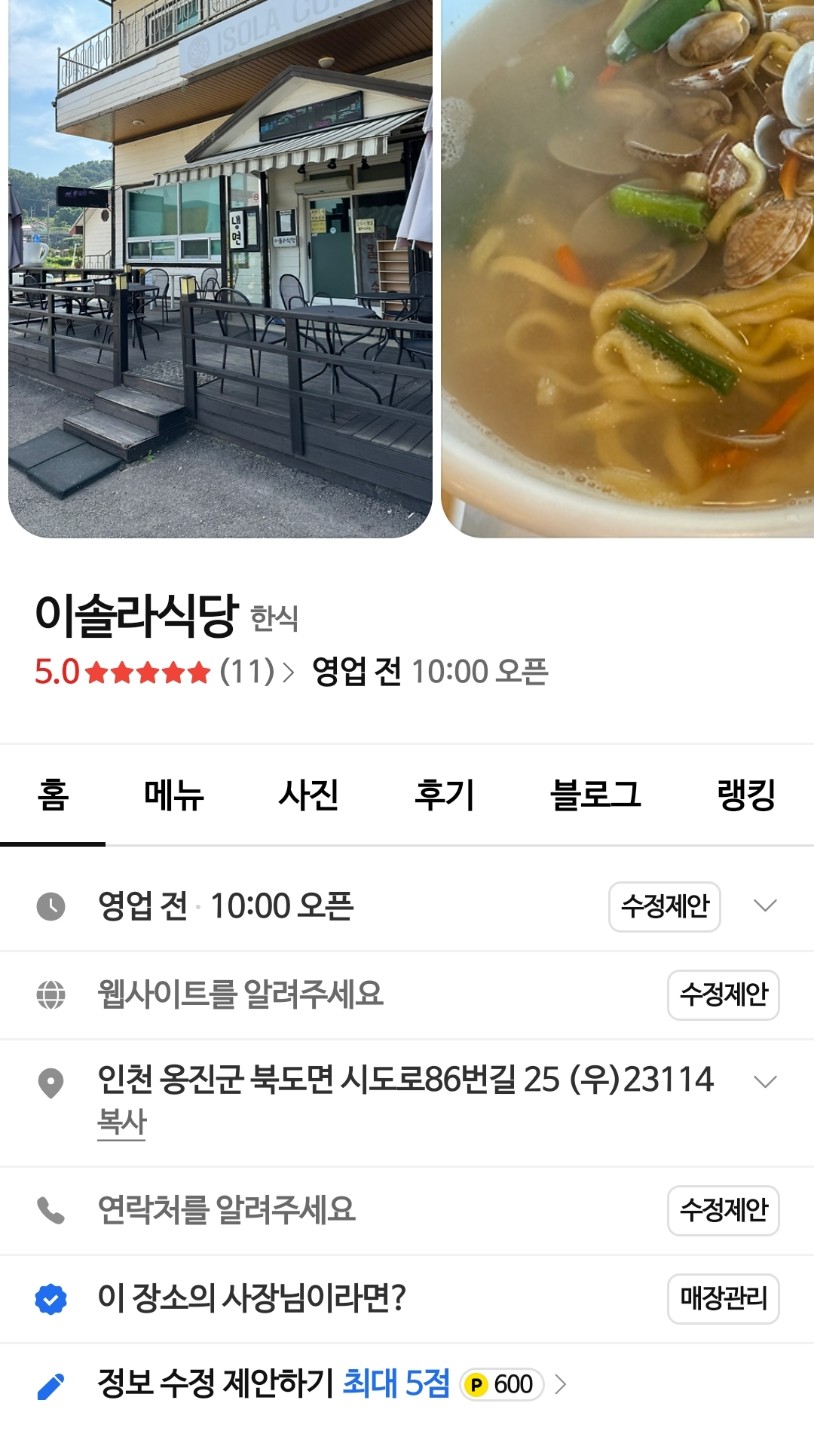Expand the business hours details
This screenshot has height=1440, width=814.
tap(765, 906)
